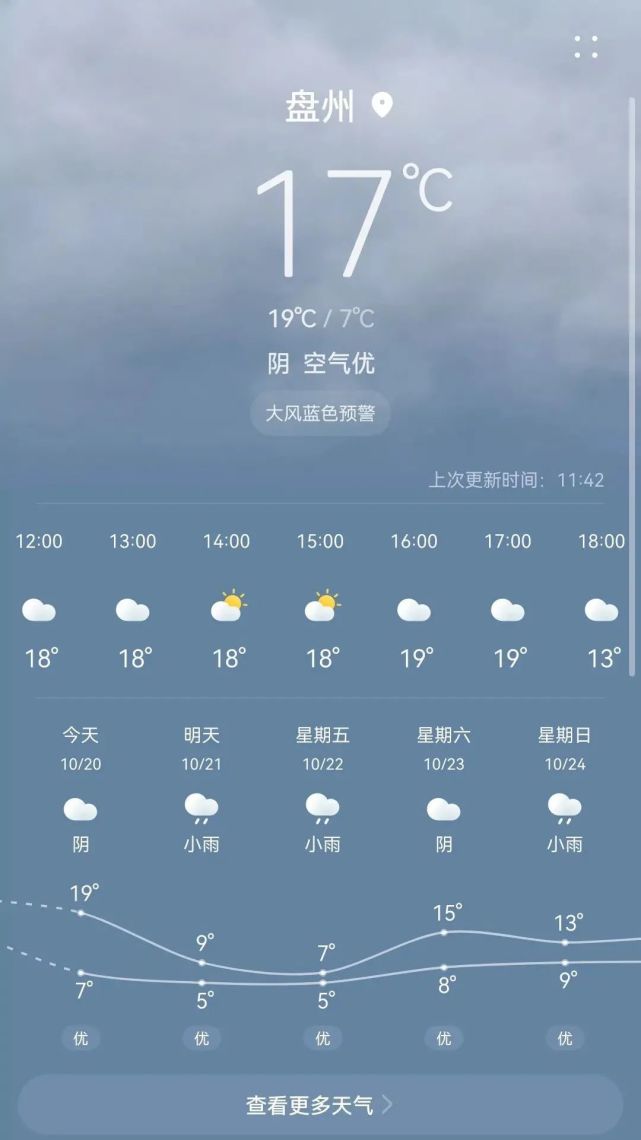Check the 空气优 air quality details

pos(338,363)
